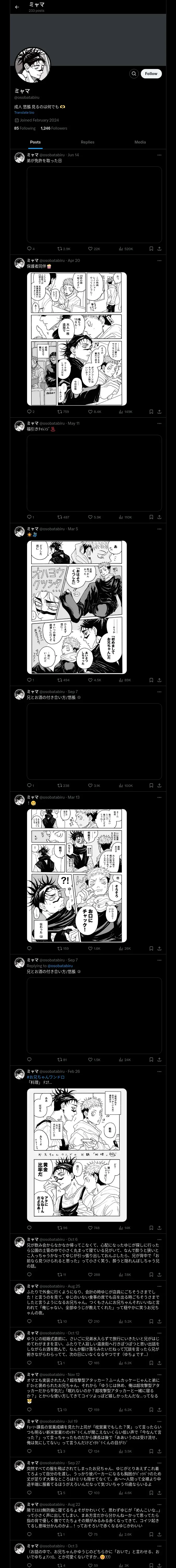The image size is (176, 1568).
Task: View the 85 Following list
Action: (25, 128)
